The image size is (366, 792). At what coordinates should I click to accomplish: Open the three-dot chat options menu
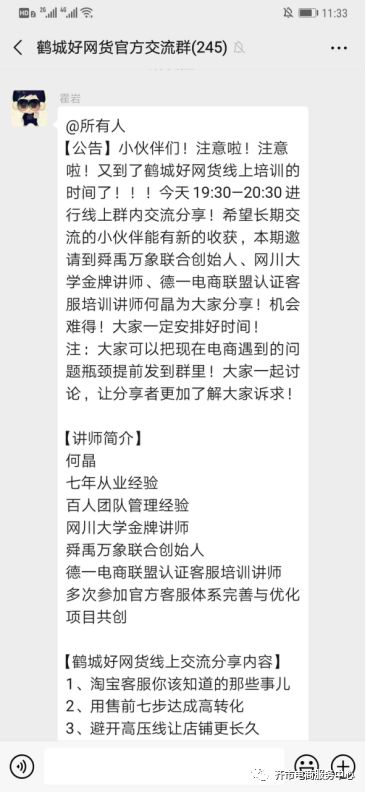click(x=339, y=48)
